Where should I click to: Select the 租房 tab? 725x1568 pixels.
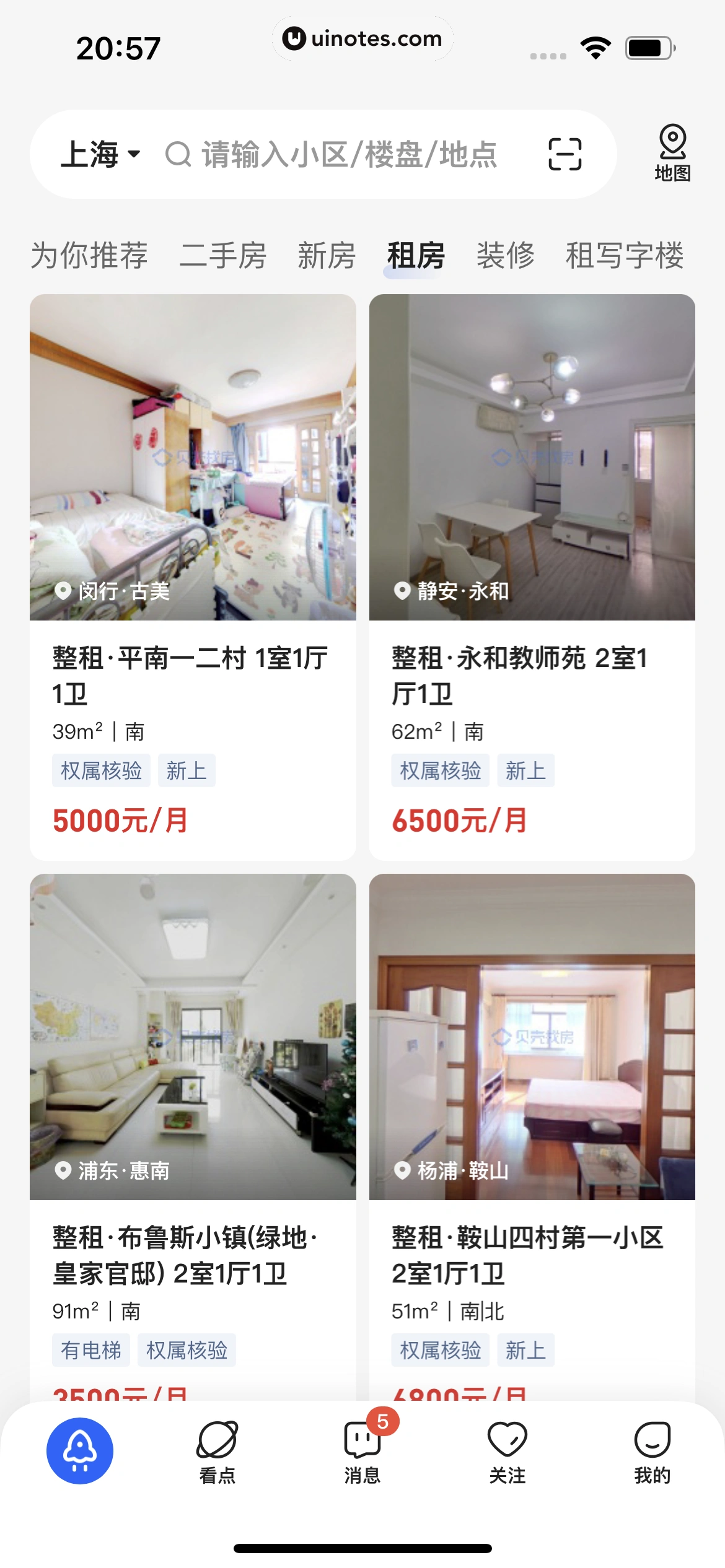[416, 255]
